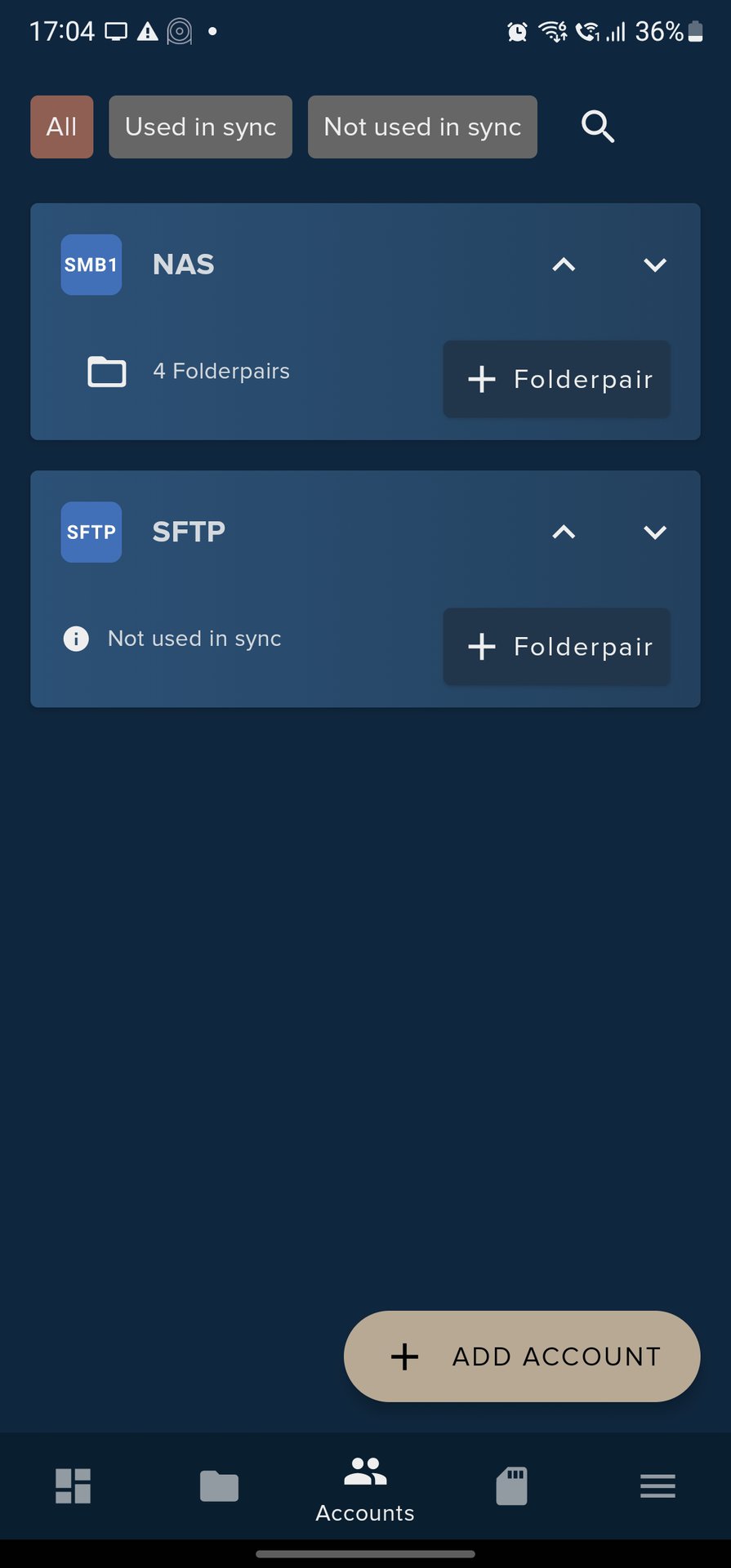
Task: Open the SFTP account card
Action: pyautogui.click(x=365, y=589)
